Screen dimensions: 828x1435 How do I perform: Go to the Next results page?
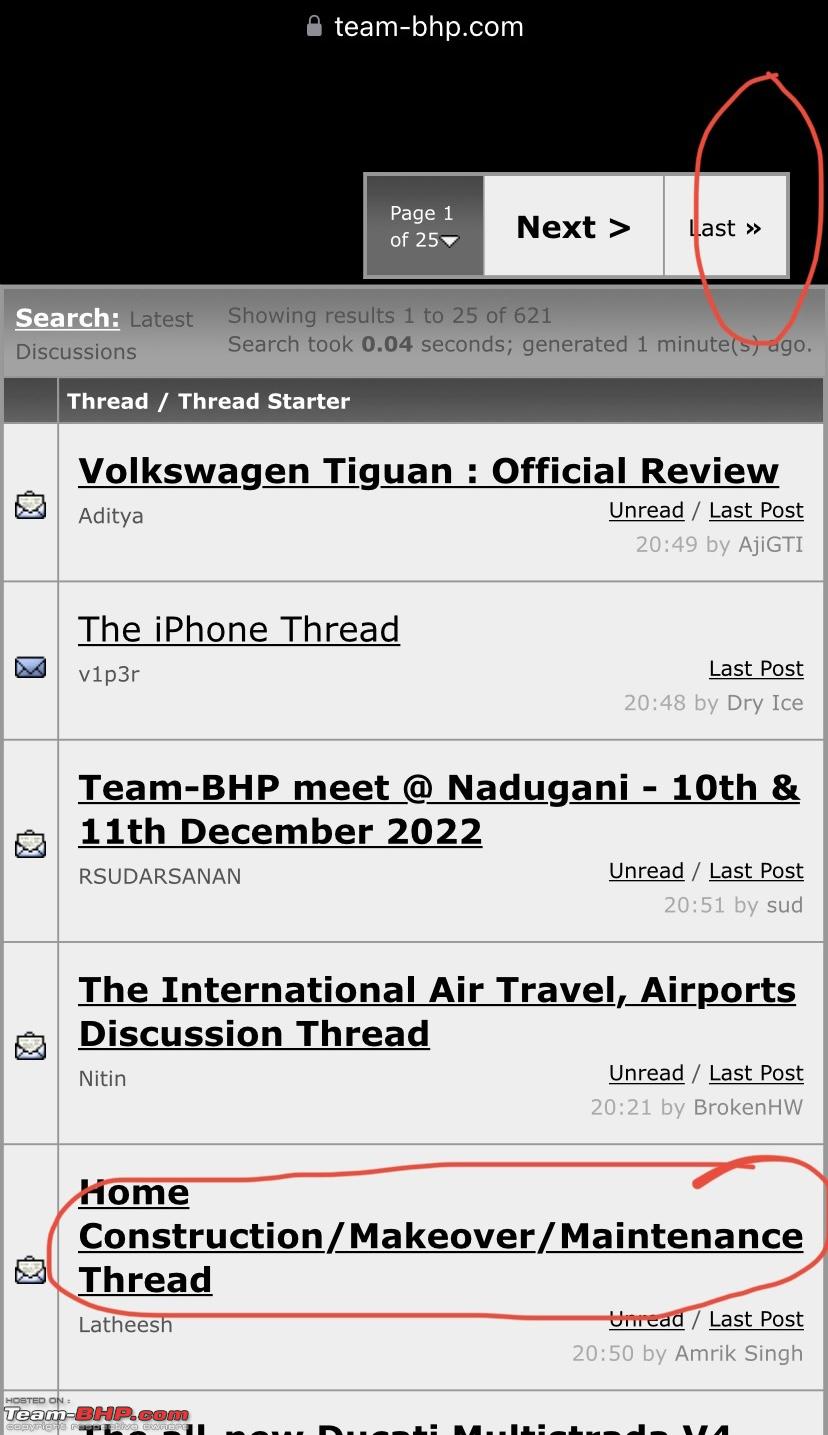[573, 227]
